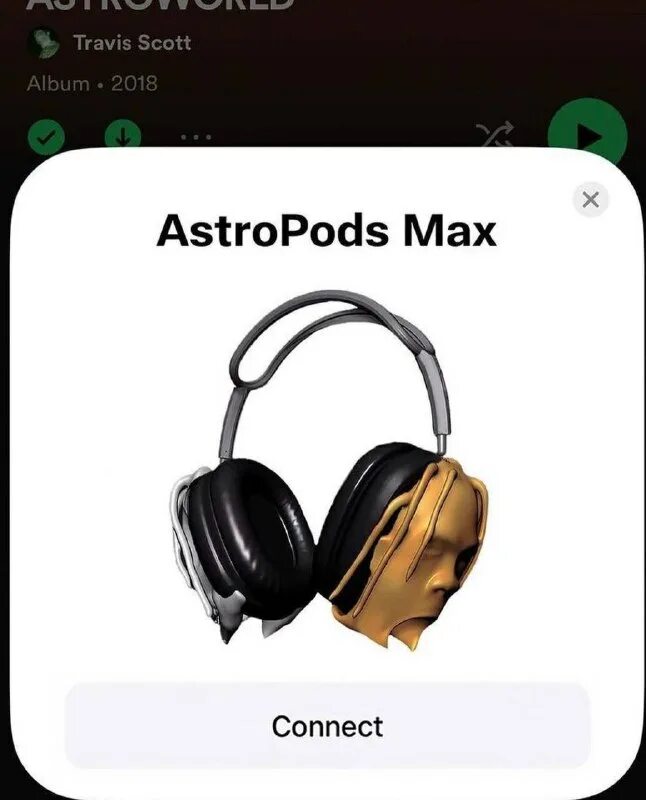Image resolution: width=646 pixels, height=800 pixels.
Task: Toggle shuffle for the album
Action: pyautogui.click(x=496, y=137)
